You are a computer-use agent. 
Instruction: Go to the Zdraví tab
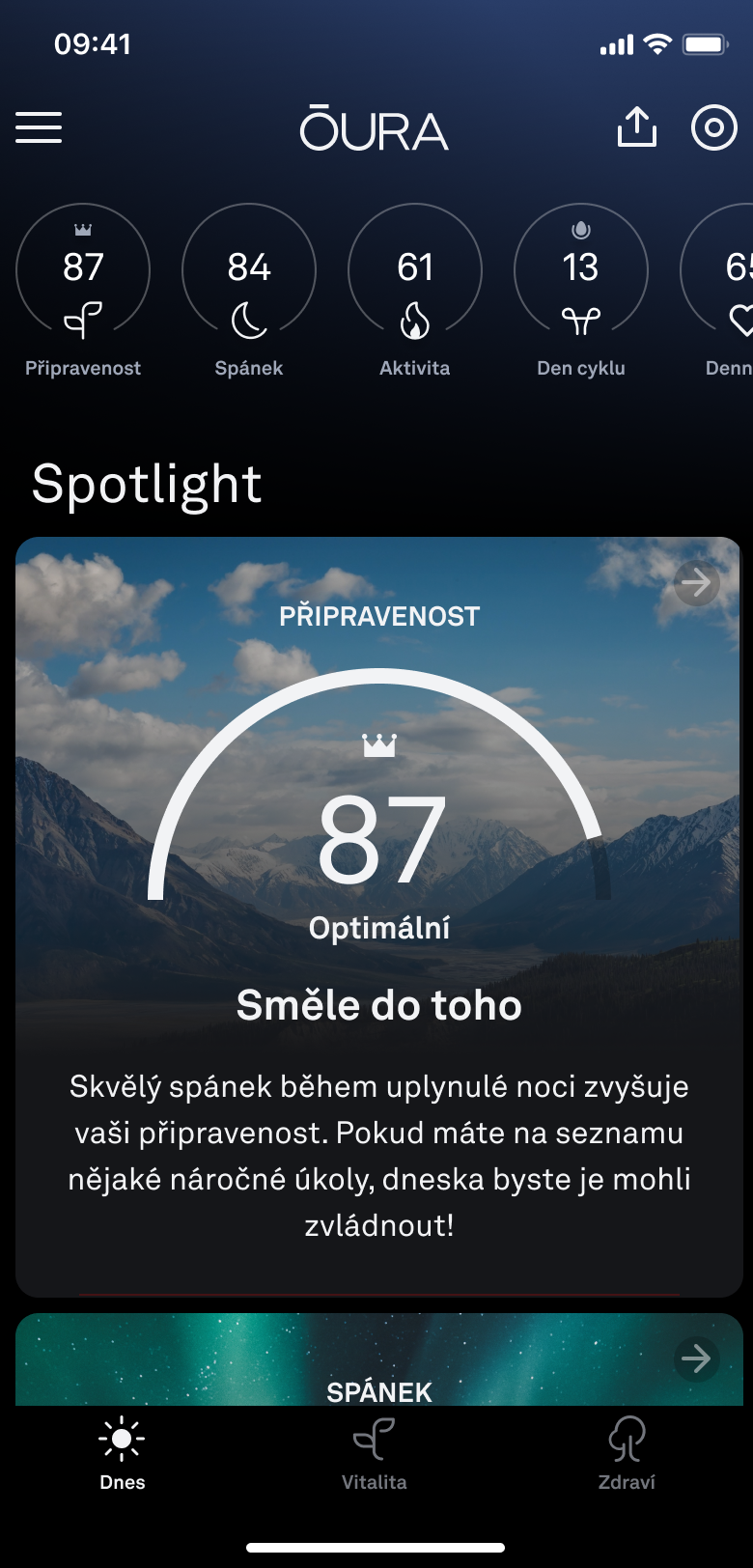(627, 1454)
